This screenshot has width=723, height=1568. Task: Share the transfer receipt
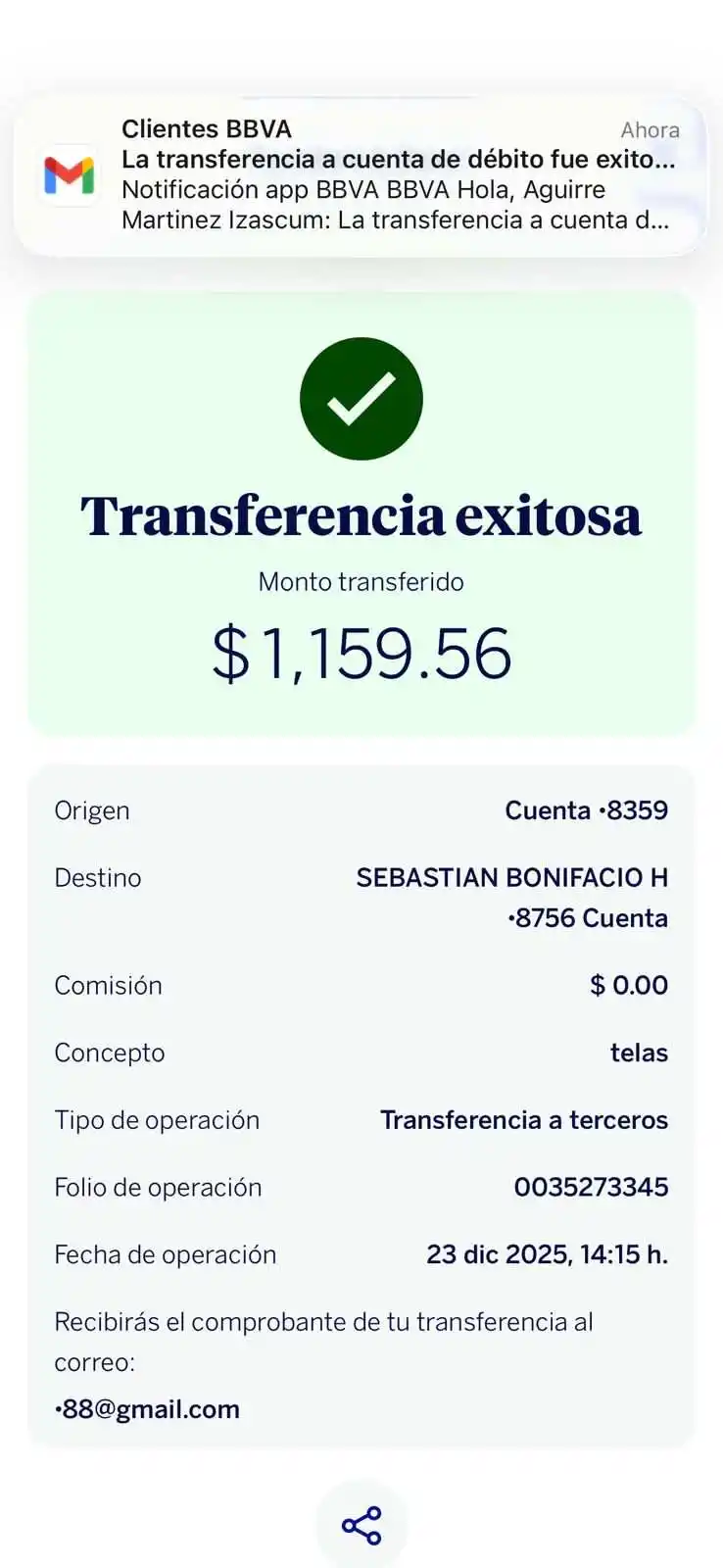coord(361,1525)
